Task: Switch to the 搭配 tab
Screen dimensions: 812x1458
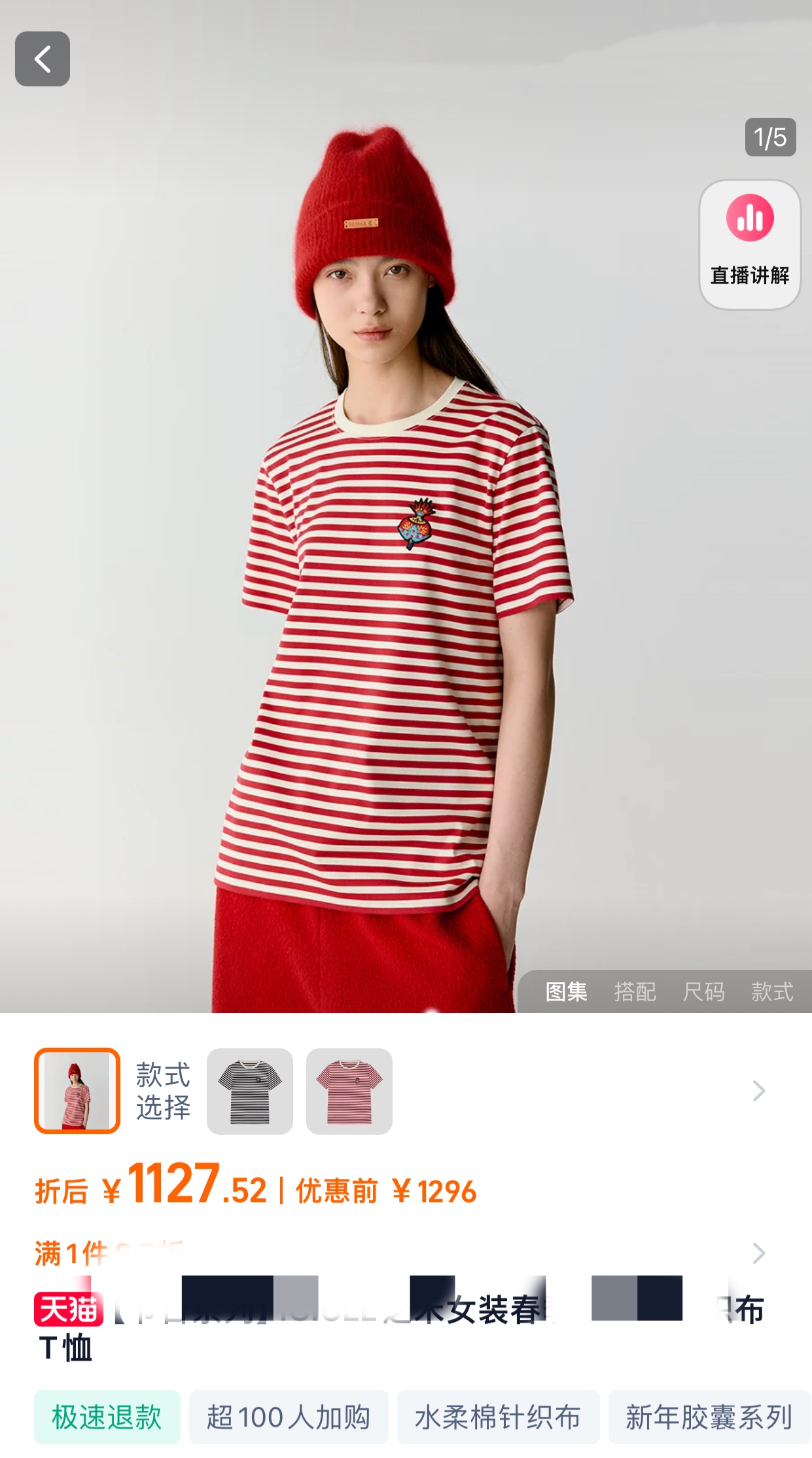Action: pos(634,991)
